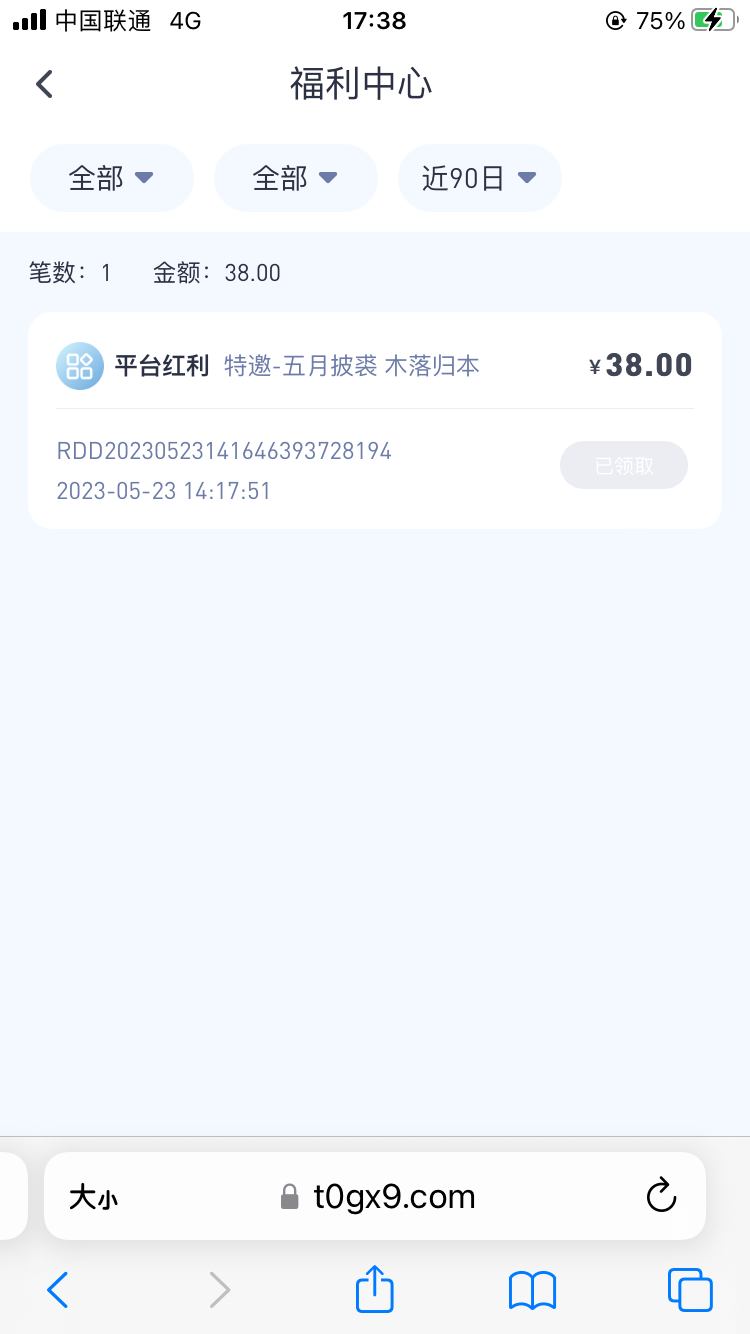Open the 大小 page text size menu
Viewport: 750px width, 1334px height.
point(93,1197)
